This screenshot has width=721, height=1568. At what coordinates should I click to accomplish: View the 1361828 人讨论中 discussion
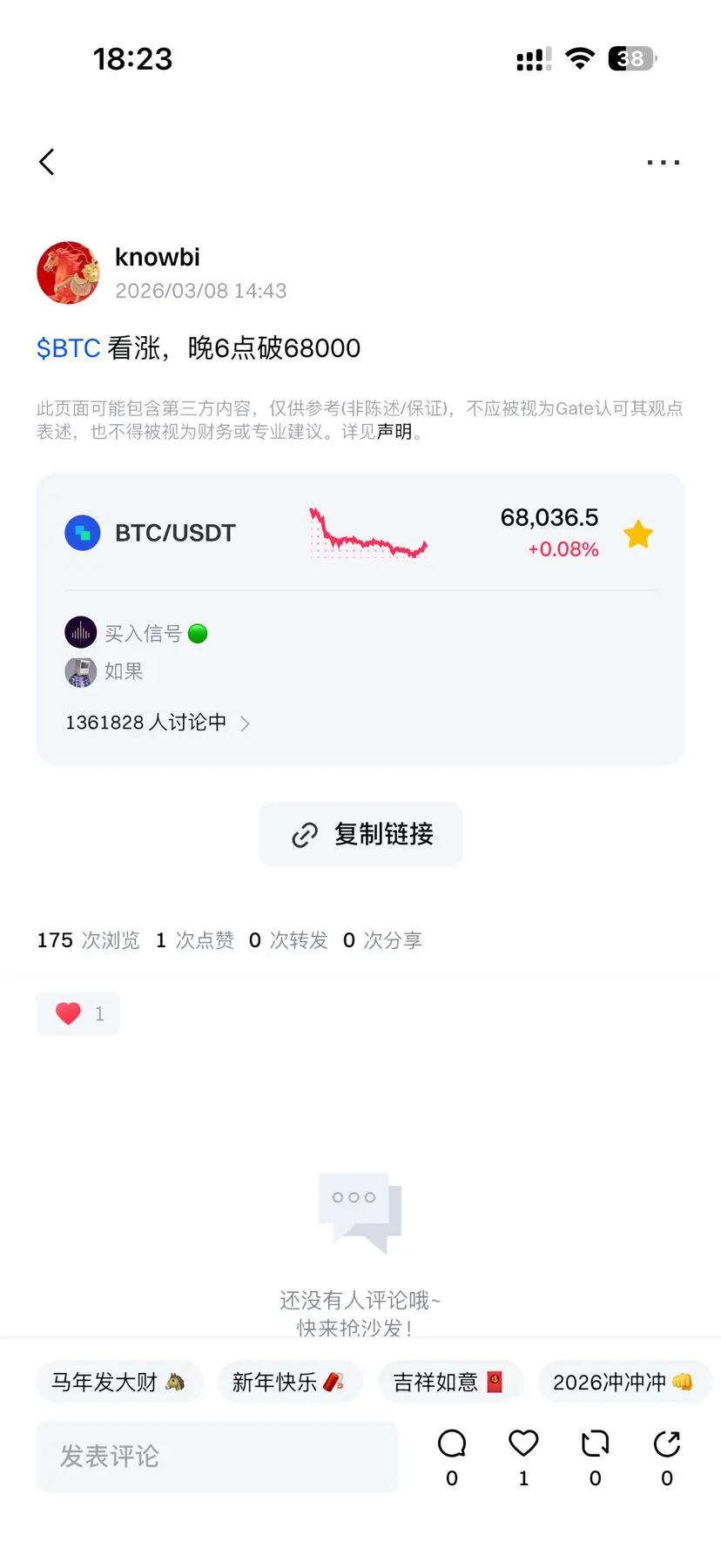pos(157,723)
